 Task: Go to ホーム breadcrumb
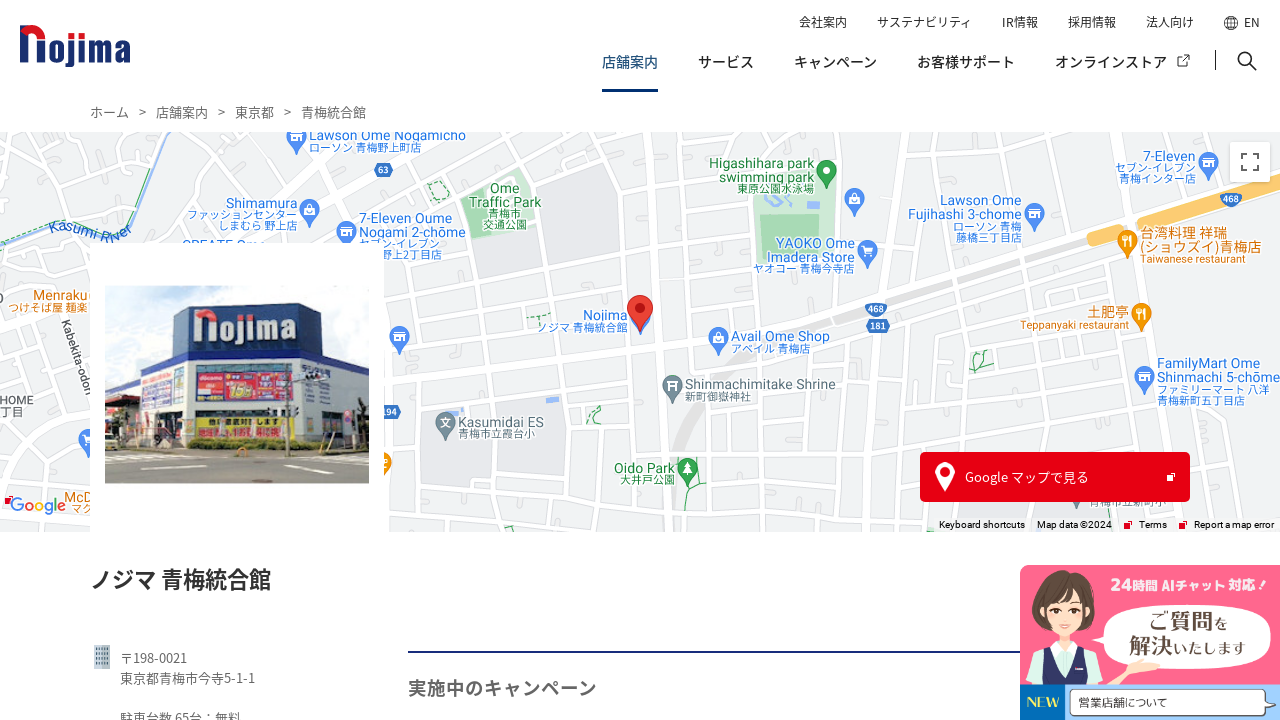tap(109, 112)
